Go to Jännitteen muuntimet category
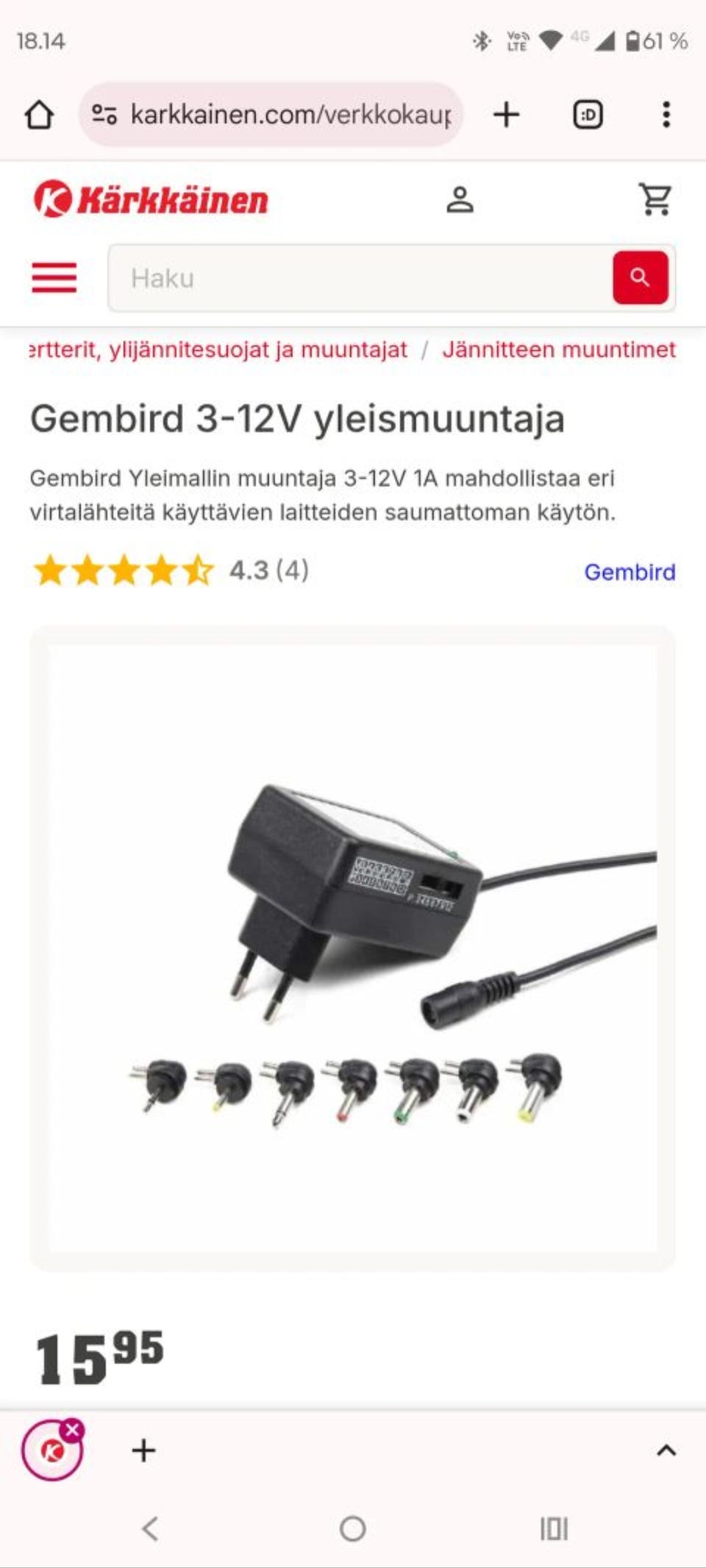This screenshot has height=1568, width=706. click(559, 350)
